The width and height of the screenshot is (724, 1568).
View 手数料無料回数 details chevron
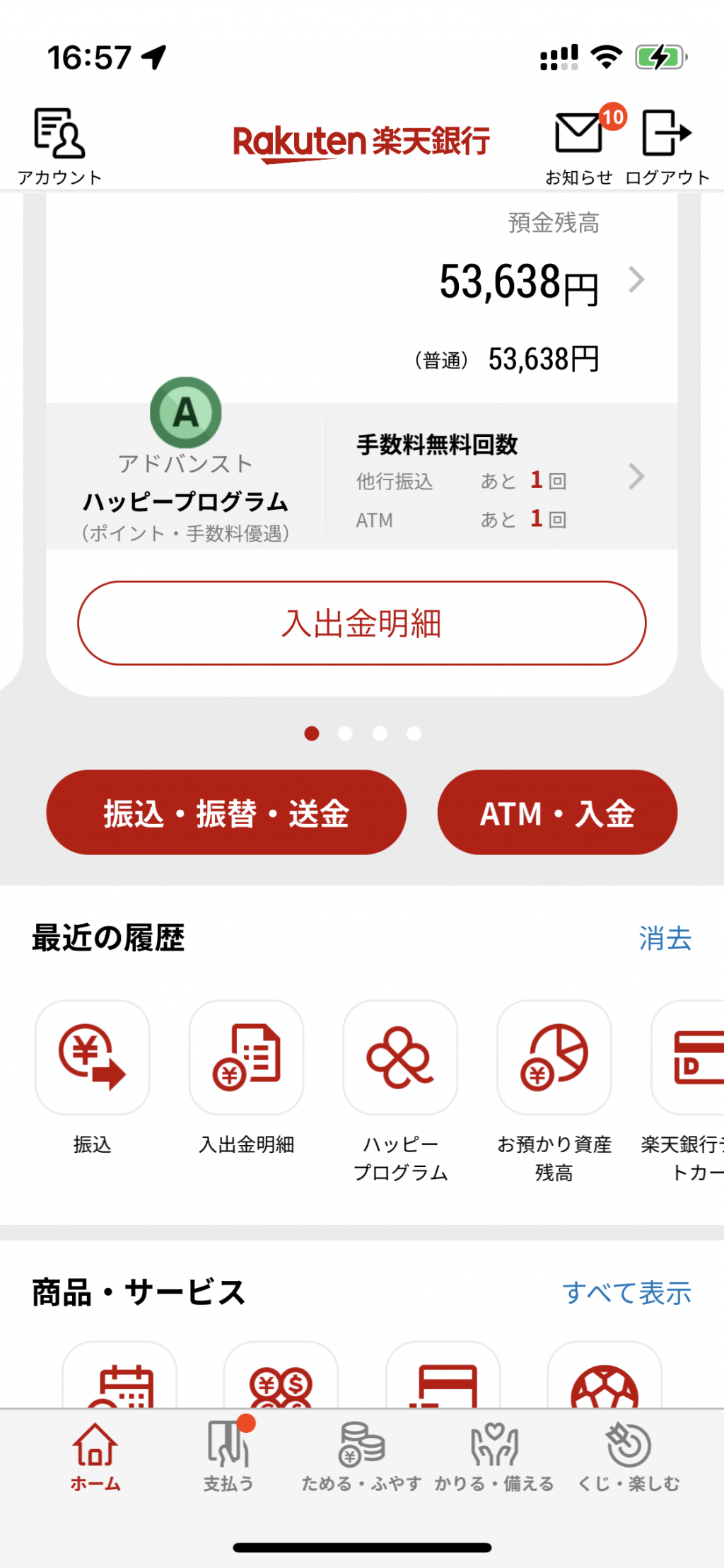click(636, 477)
